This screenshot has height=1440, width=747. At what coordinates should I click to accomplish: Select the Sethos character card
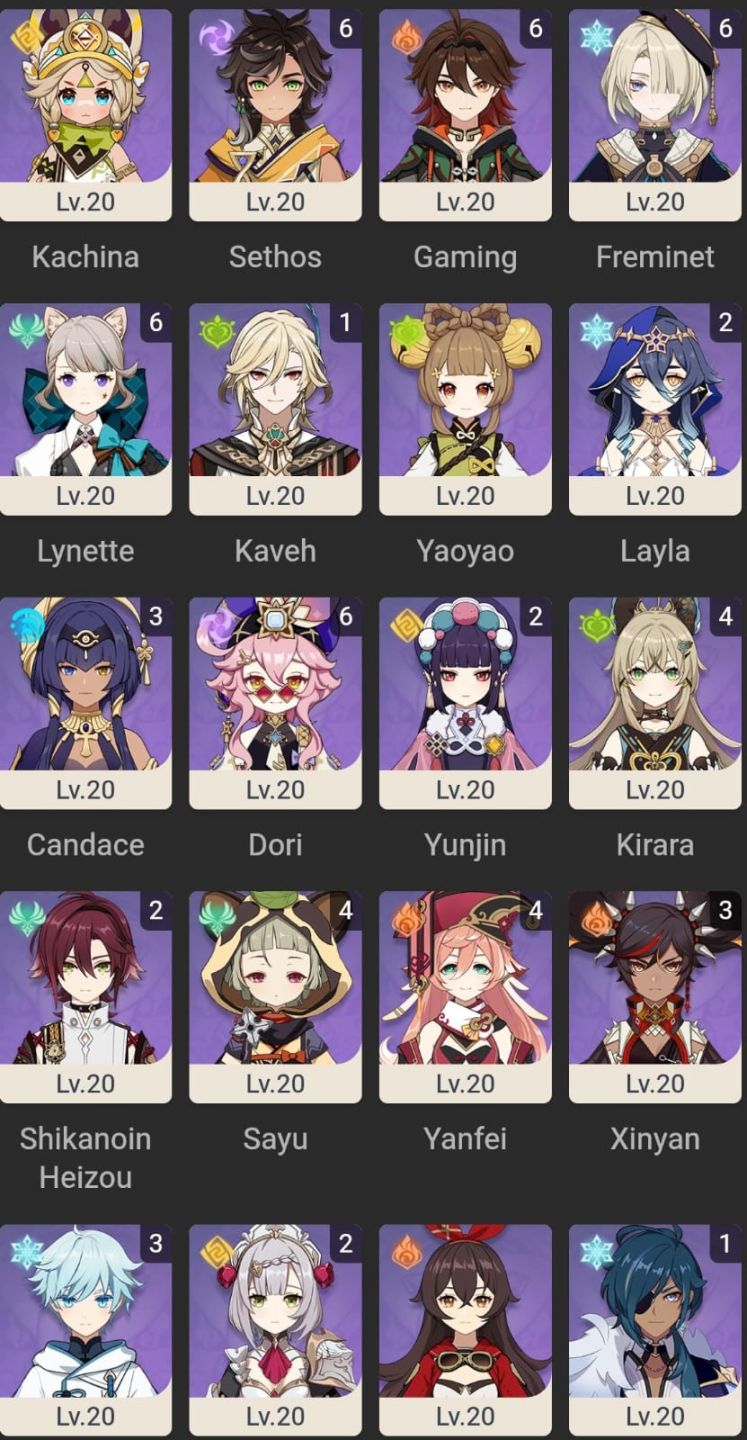click(x=275, y=115)
